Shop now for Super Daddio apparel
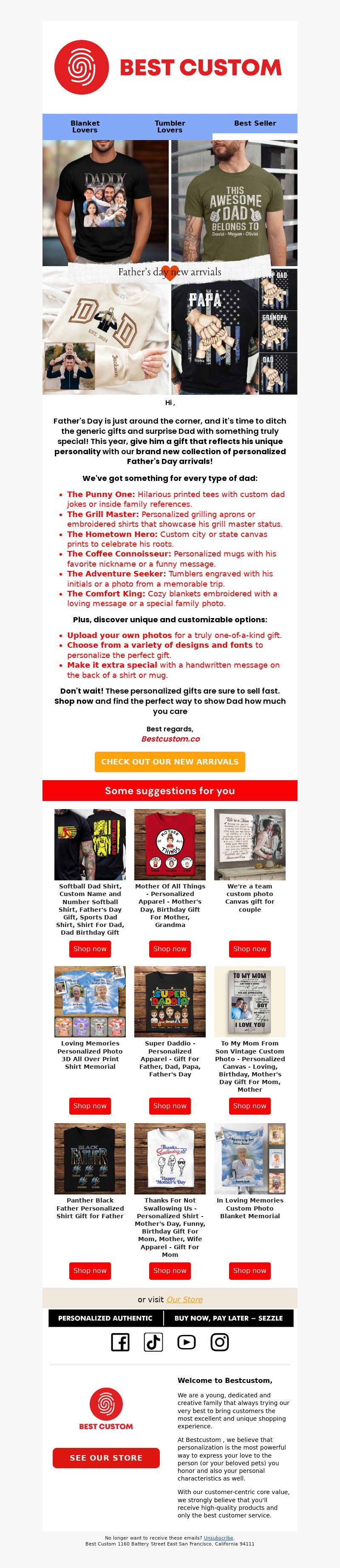The image size is (340, 1568). [170, 1105]
